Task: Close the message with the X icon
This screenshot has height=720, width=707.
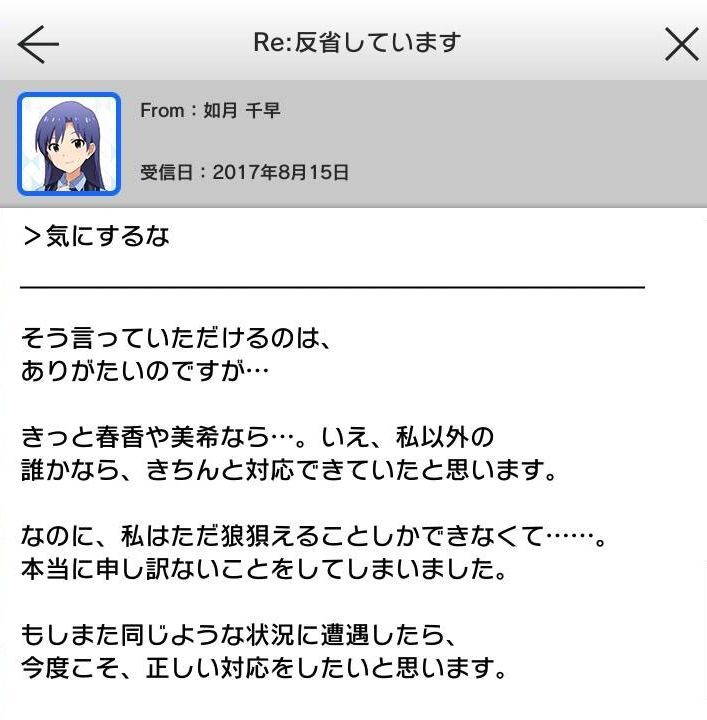Action: point(682,44)
